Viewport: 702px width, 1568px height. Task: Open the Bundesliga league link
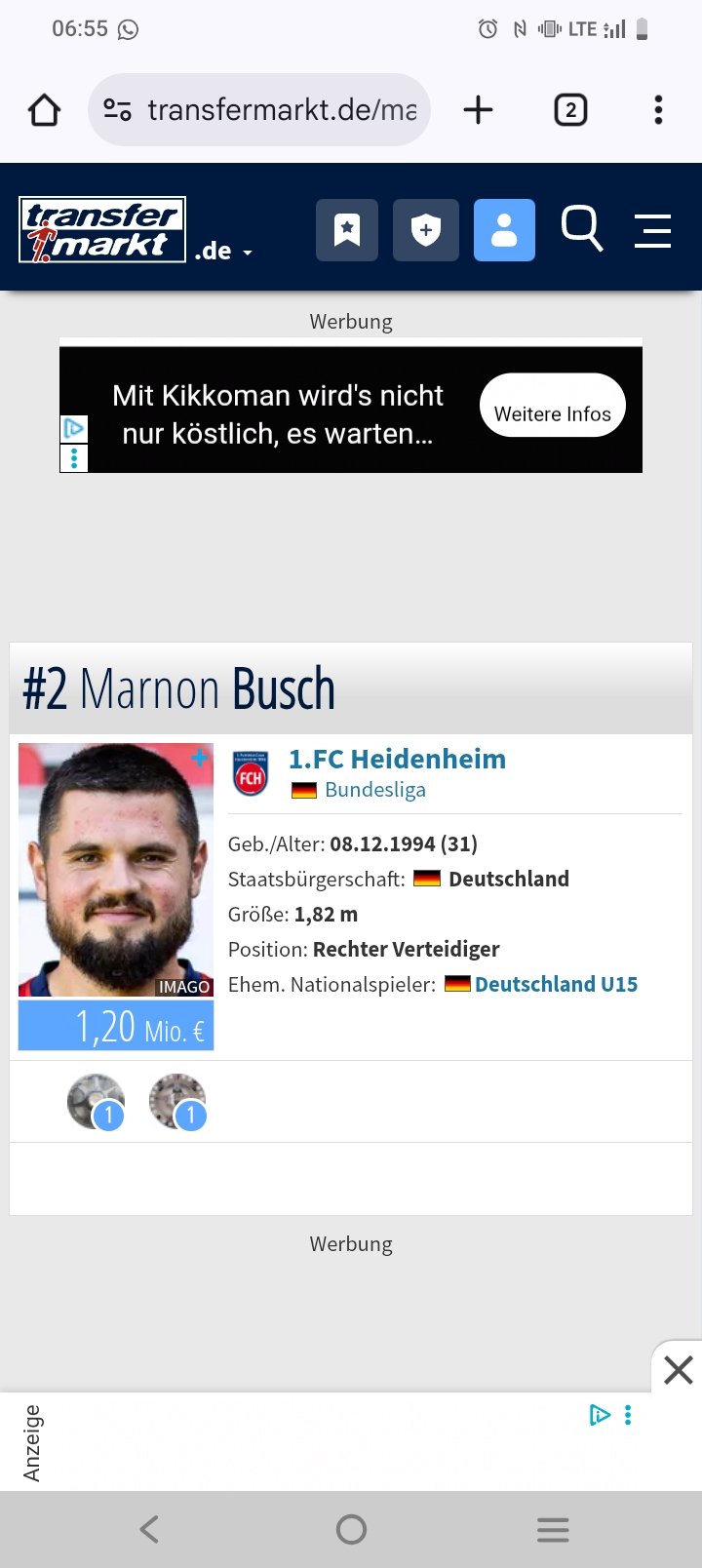coord(374,790)
